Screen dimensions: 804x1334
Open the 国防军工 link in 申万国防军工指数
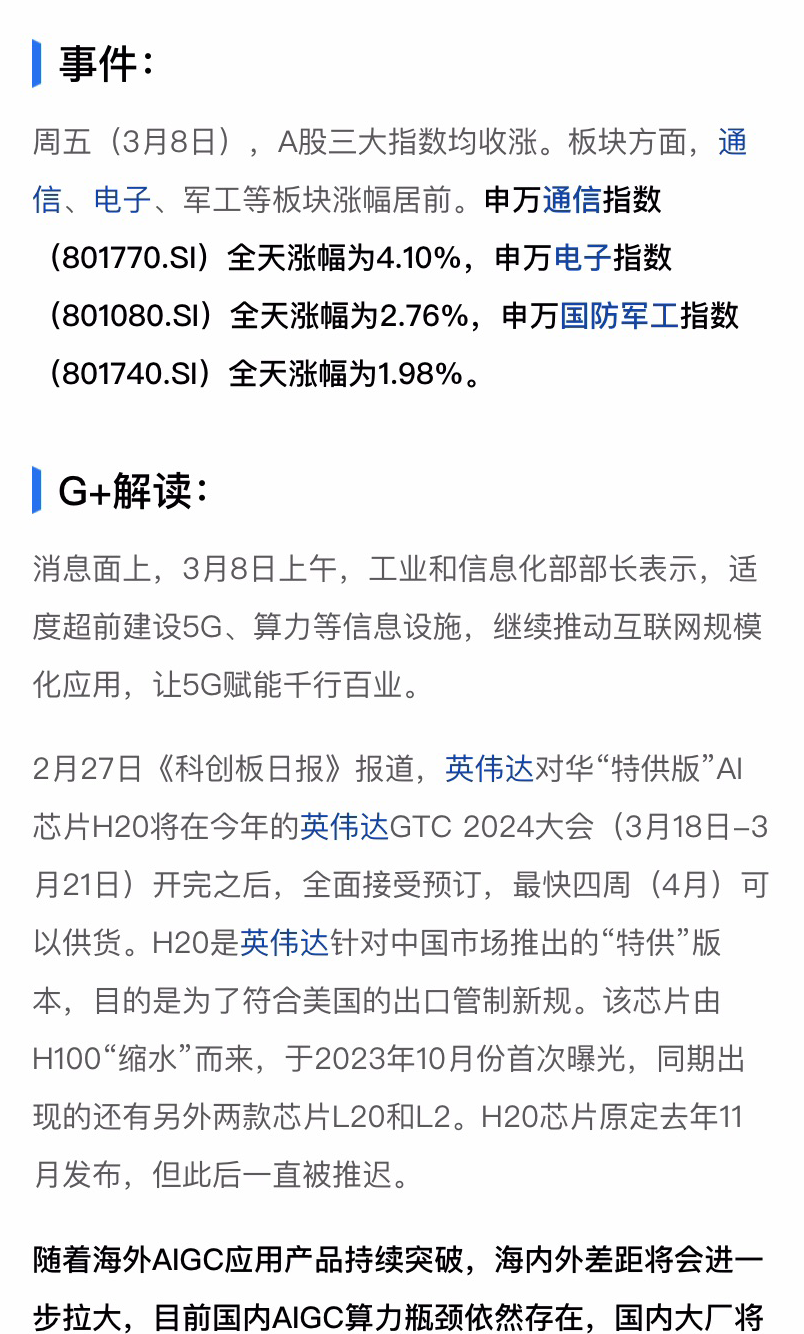coord(619,316)
